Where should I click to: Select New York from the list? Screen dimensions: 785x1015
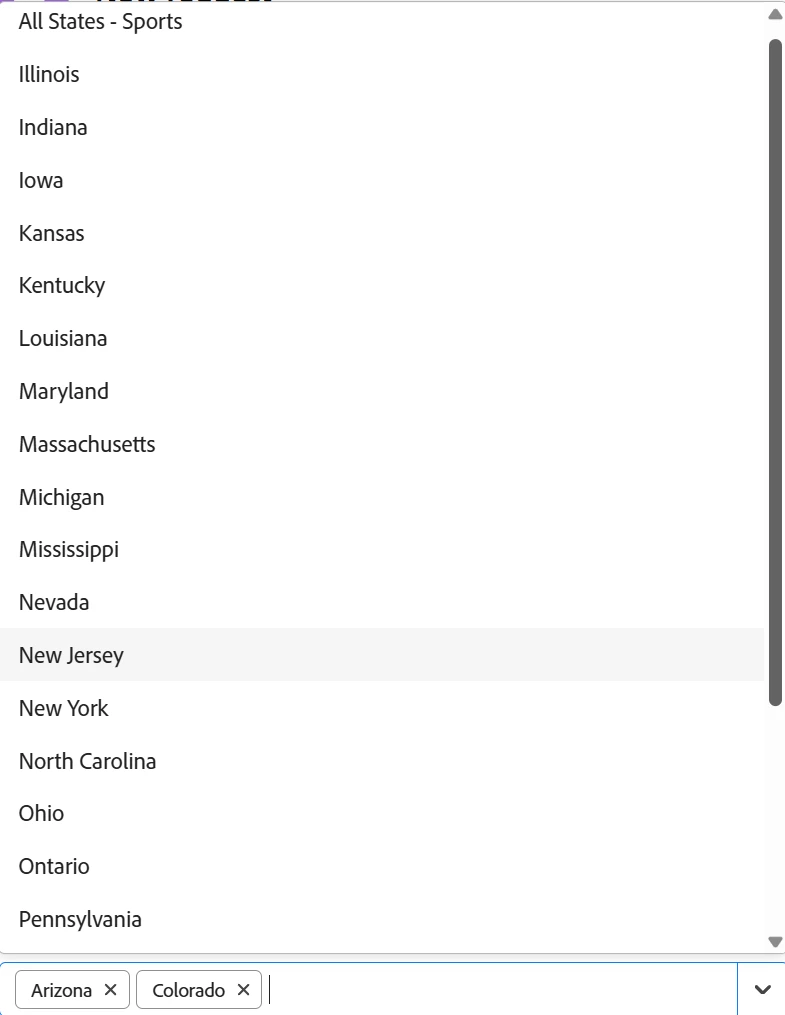tap(64, 709)
